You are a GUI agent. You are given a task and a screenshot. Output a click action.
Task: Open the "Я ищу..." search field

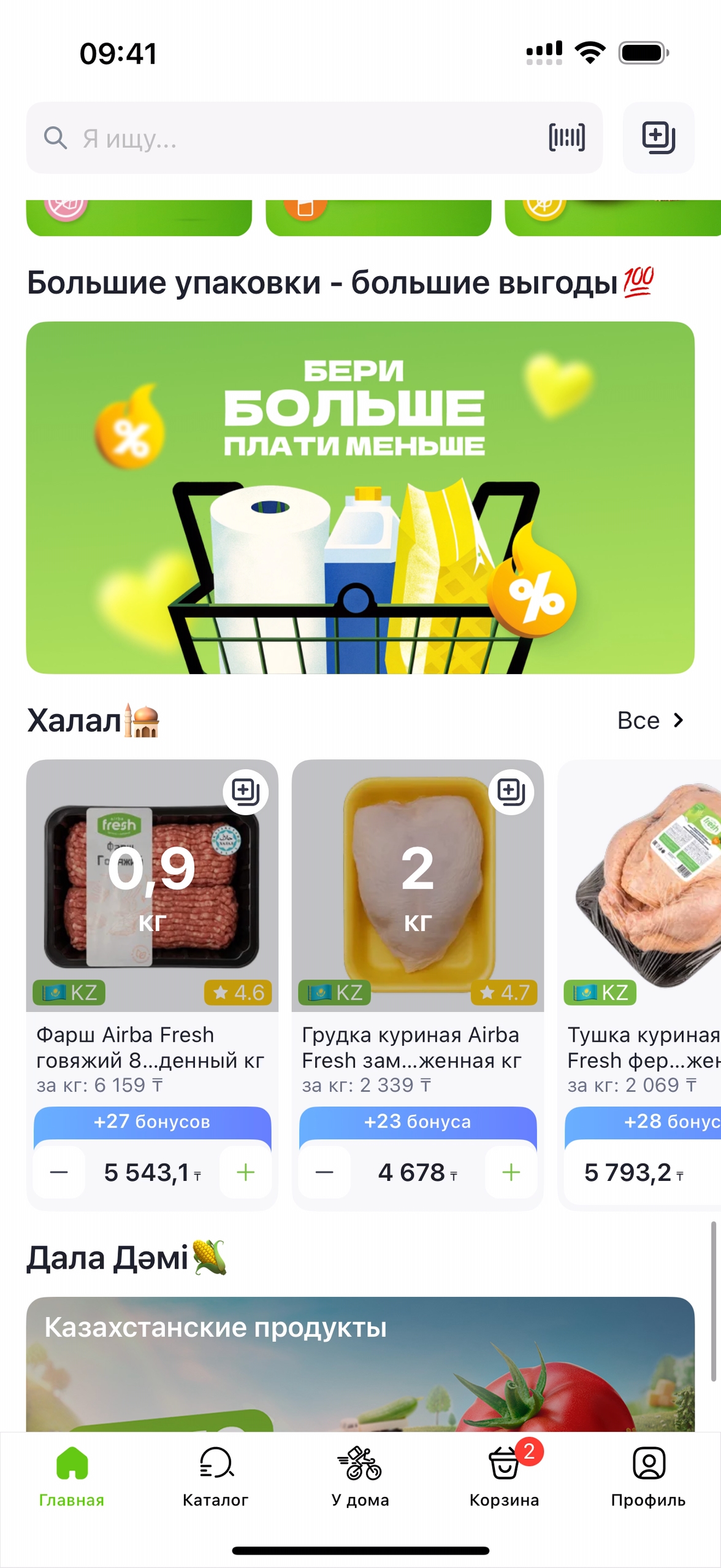coord(294,138)
